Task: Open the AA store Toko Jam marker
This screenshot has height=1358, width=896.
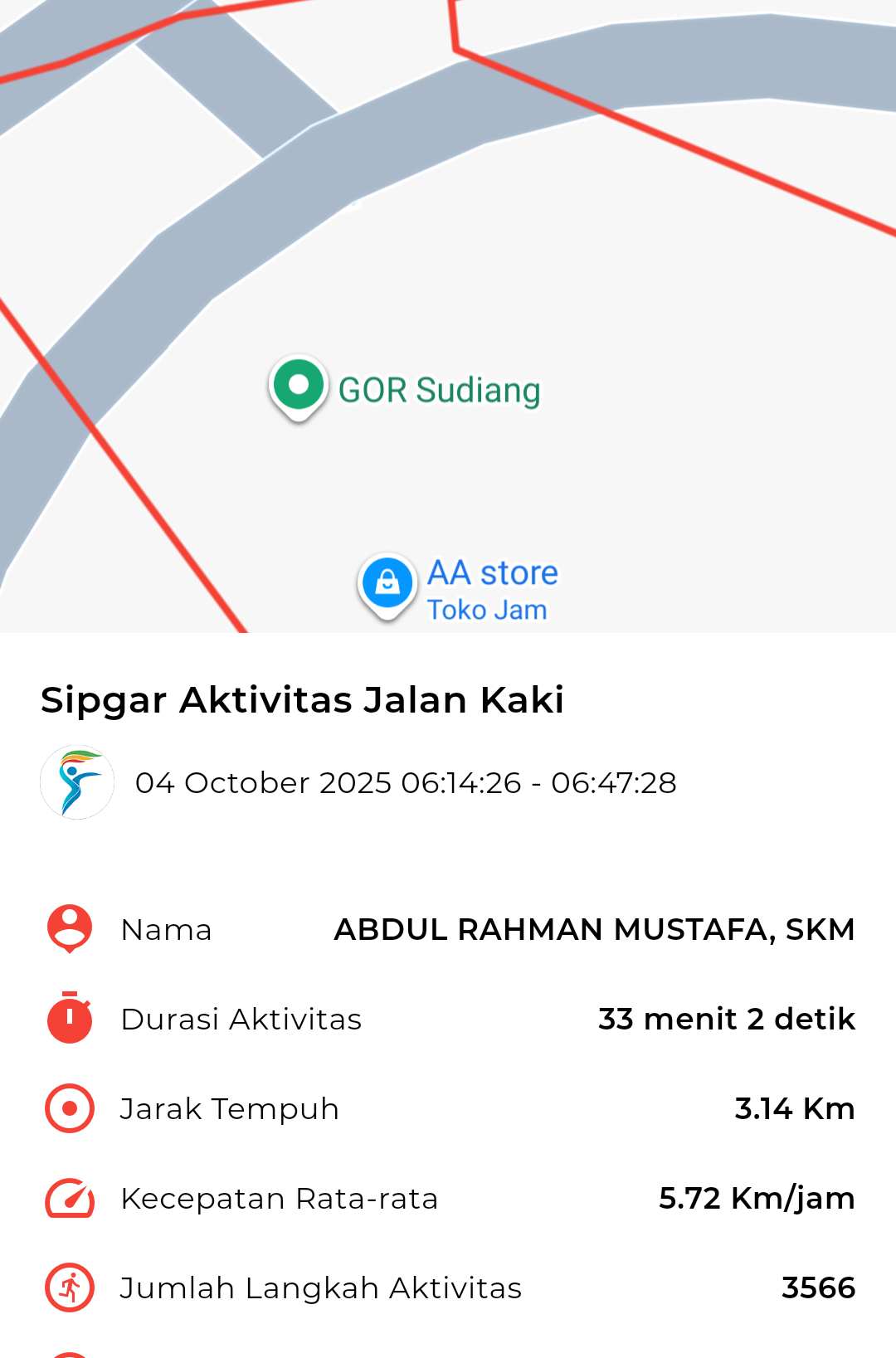Action: pos(387,584)
